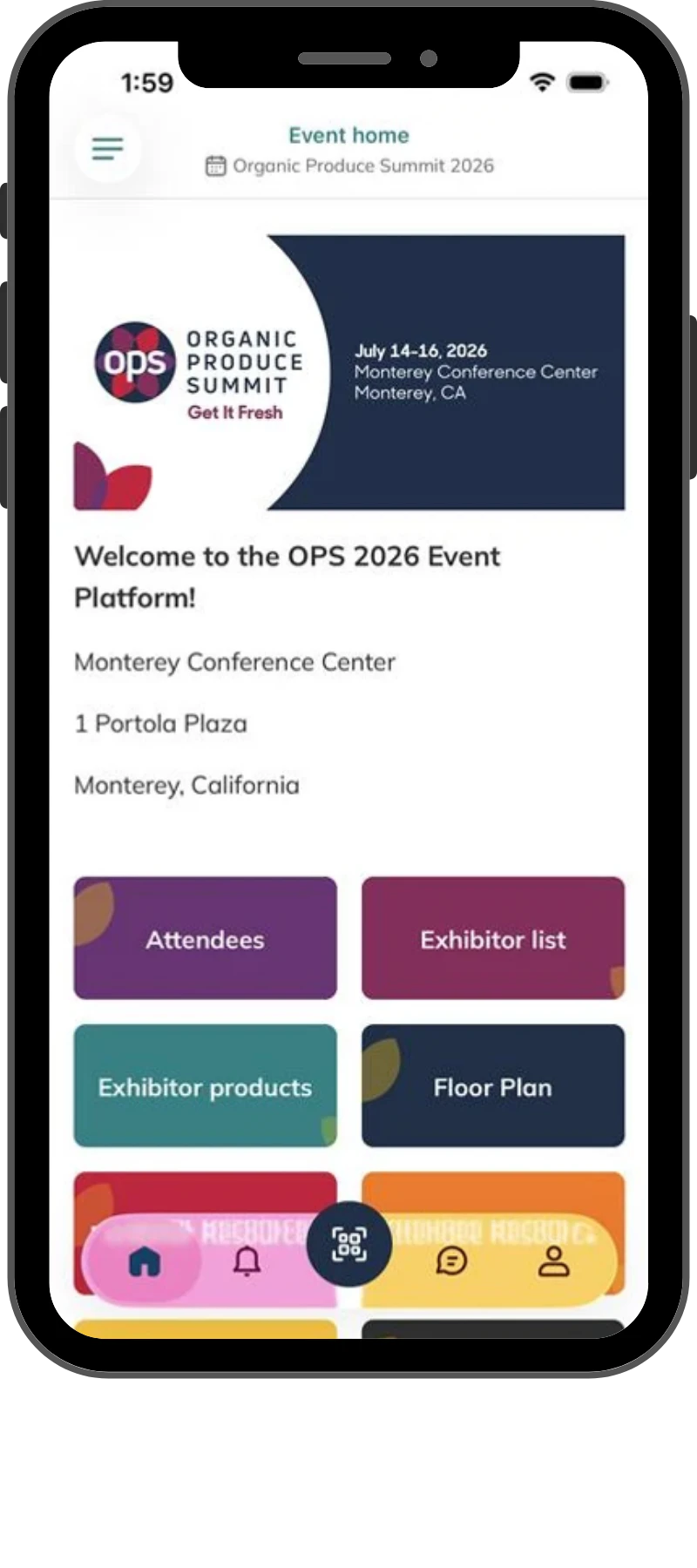Open Exhibitor products
This screenshot has height=1568, width=697.
click(205, 1086)
